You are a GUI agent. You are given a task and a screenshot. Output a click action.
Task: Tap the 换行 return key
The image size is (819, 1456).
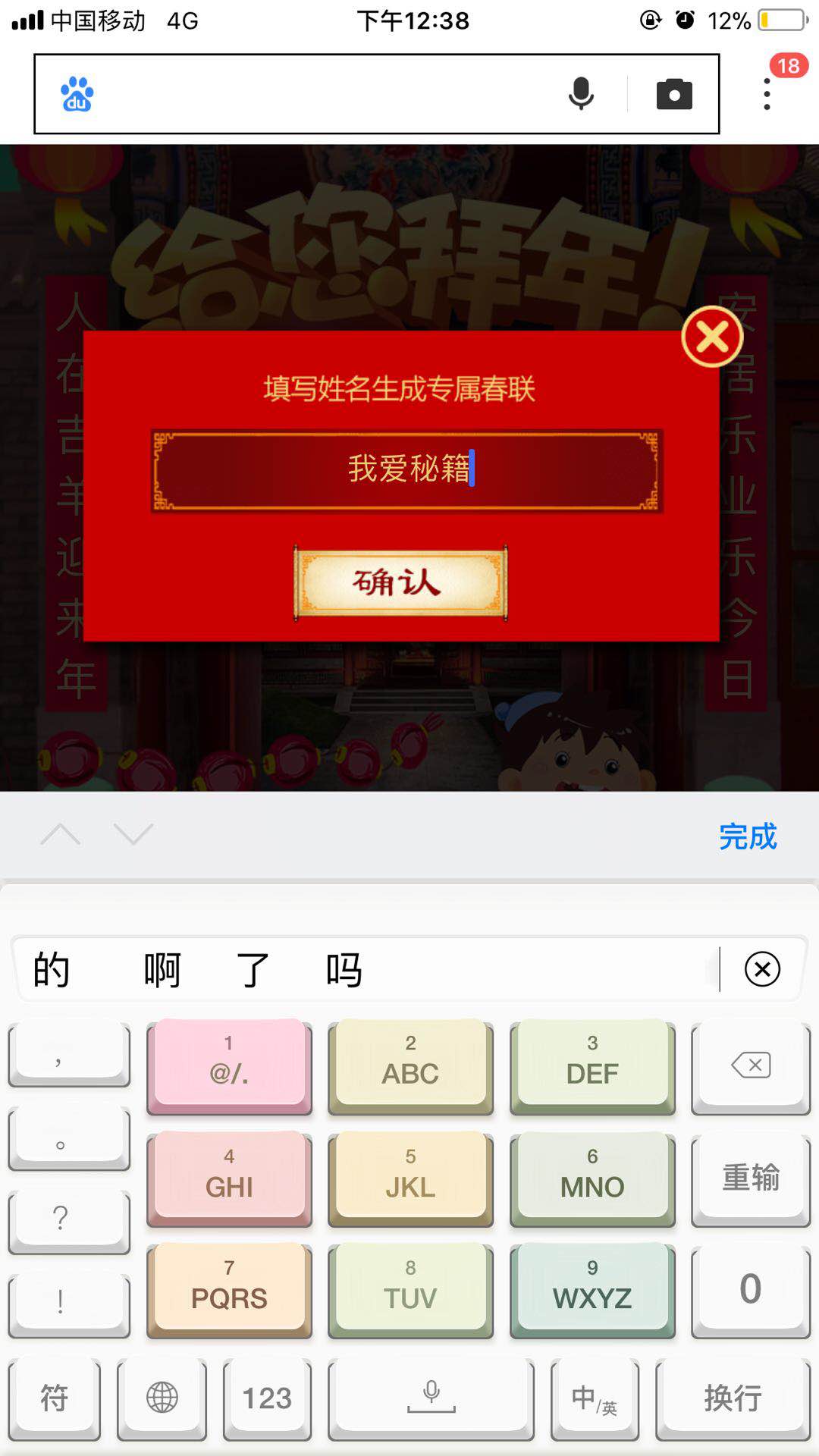pos(733,1398)
